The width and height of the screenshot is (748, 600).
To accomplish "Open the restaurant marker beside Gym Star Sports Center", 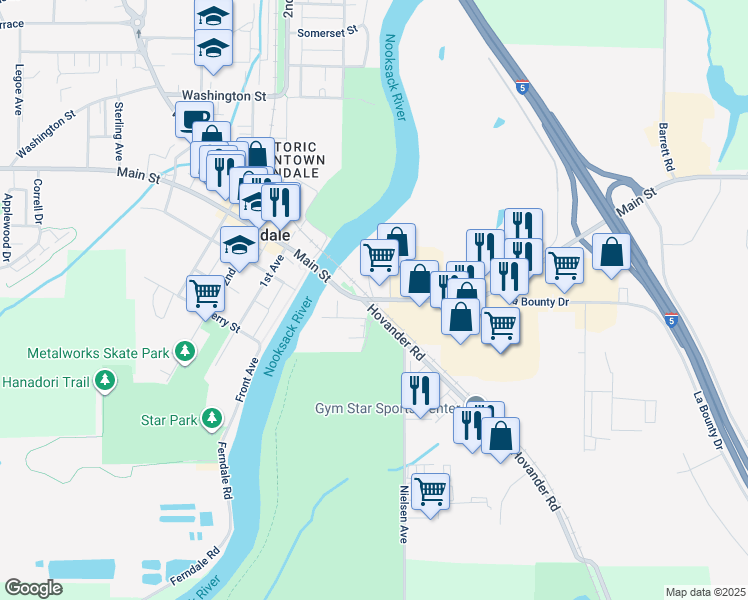I will 420,390.
